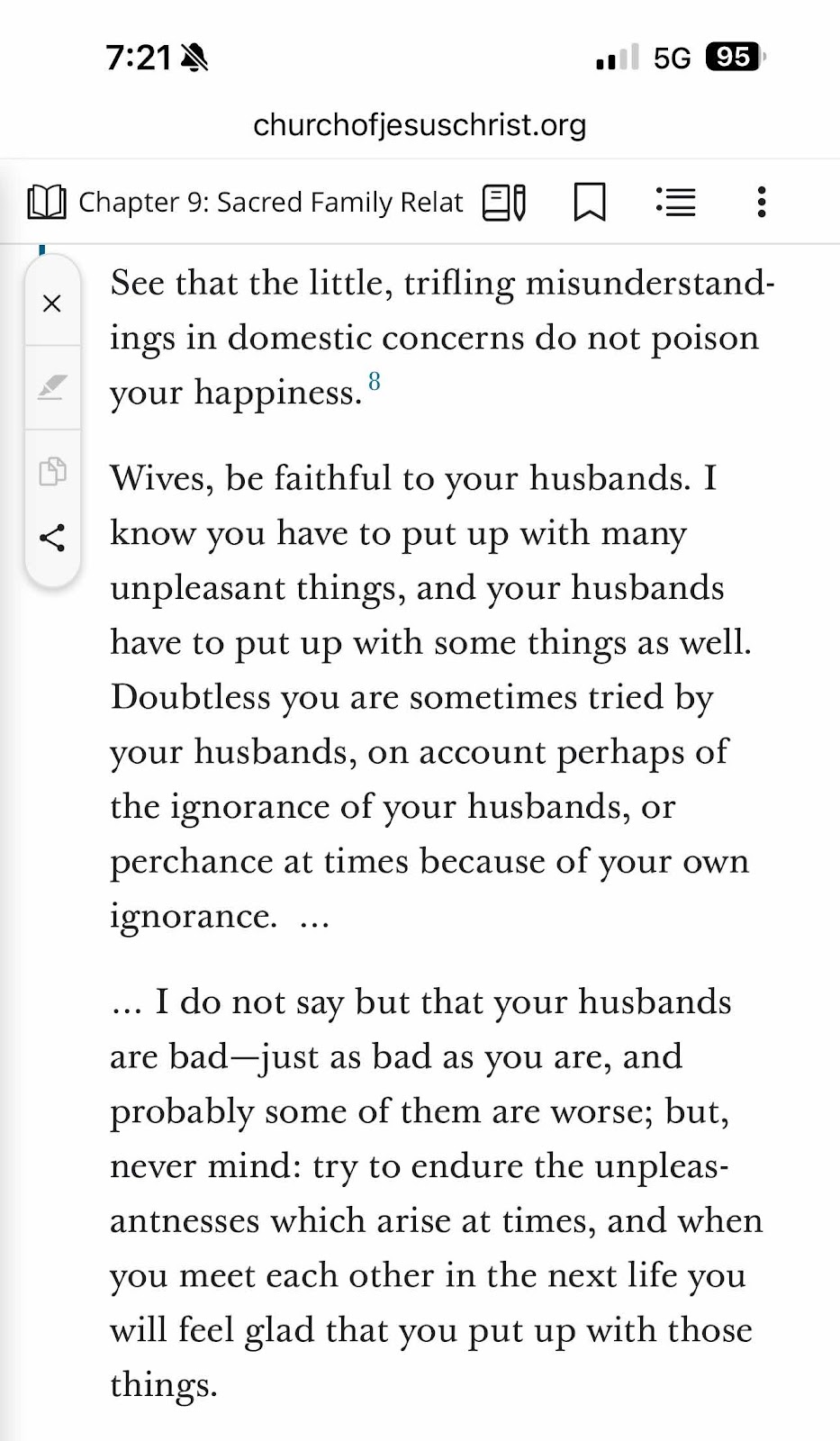
Task: Tap the churchofjesuschrist.org address bar
Action: 420,124
